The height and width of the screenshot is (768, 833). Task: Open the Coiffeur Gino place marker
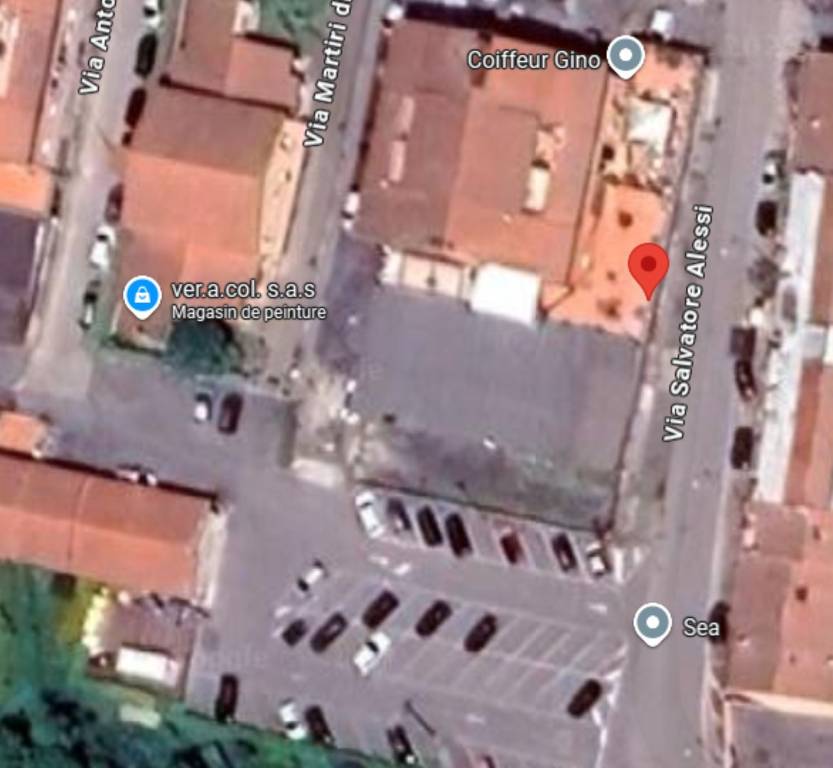626,57
